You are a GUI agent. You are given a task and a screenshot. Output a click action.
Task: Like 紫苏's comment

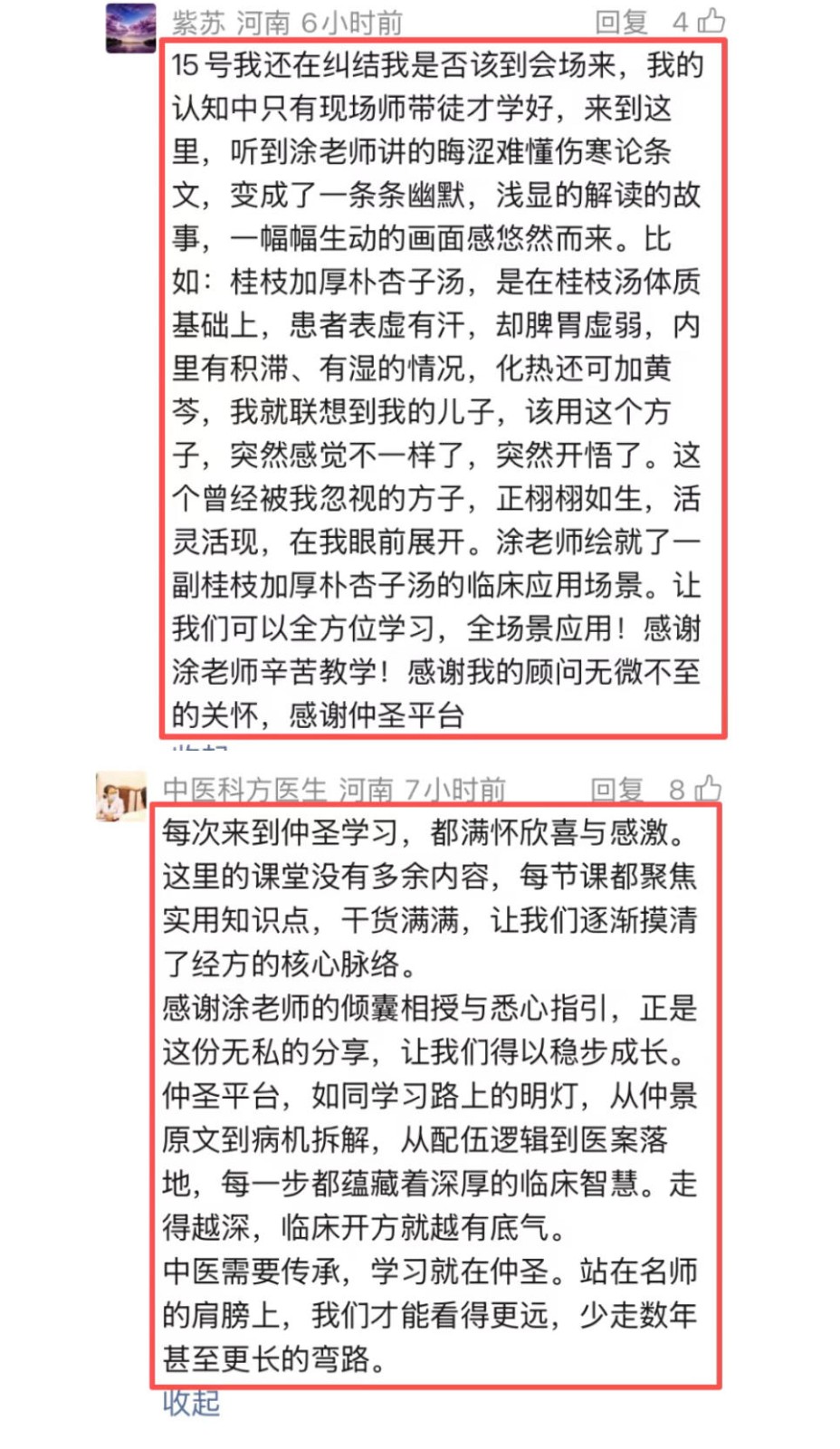(x=711, y=20)
